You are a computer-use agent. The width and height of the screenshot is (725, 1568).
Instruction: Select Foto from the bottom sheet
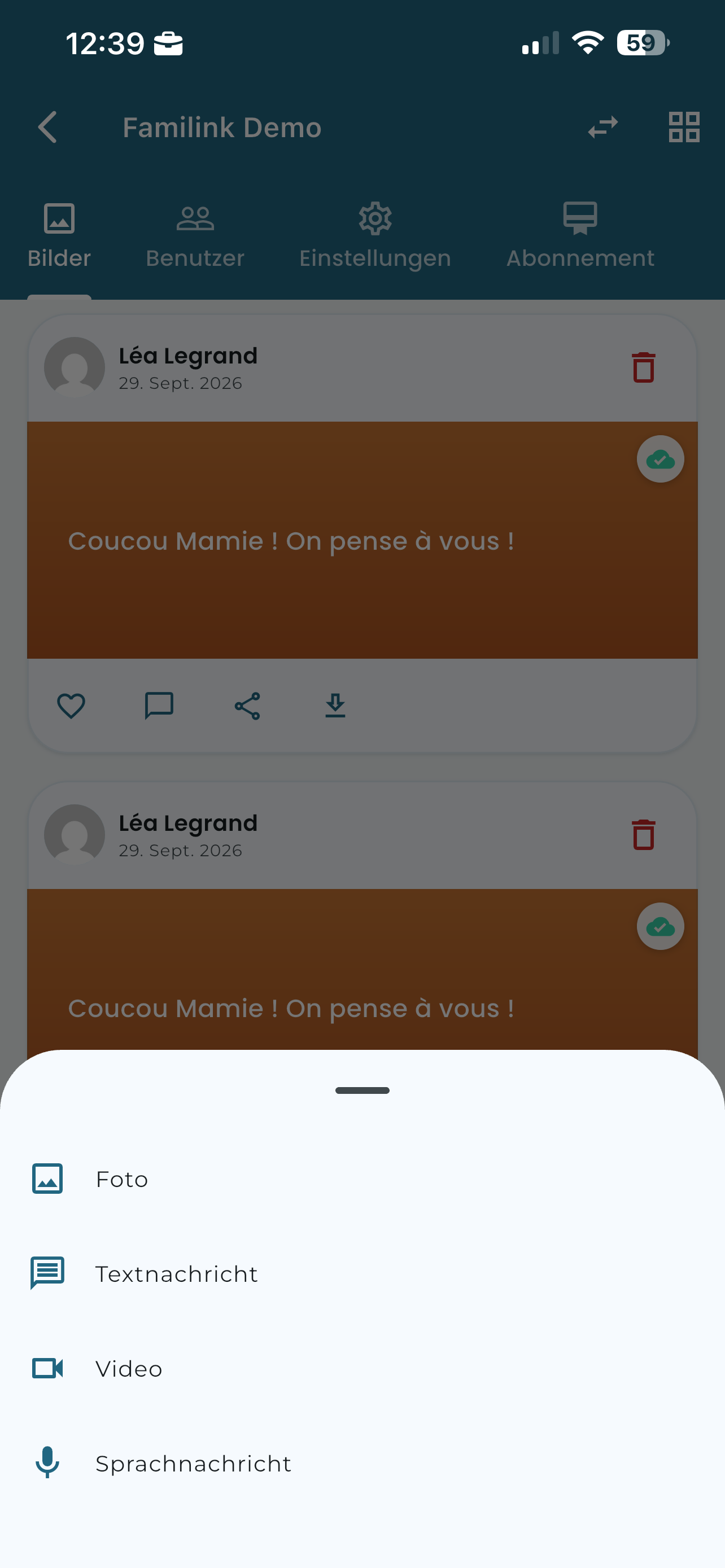(x=362, y=1179)
